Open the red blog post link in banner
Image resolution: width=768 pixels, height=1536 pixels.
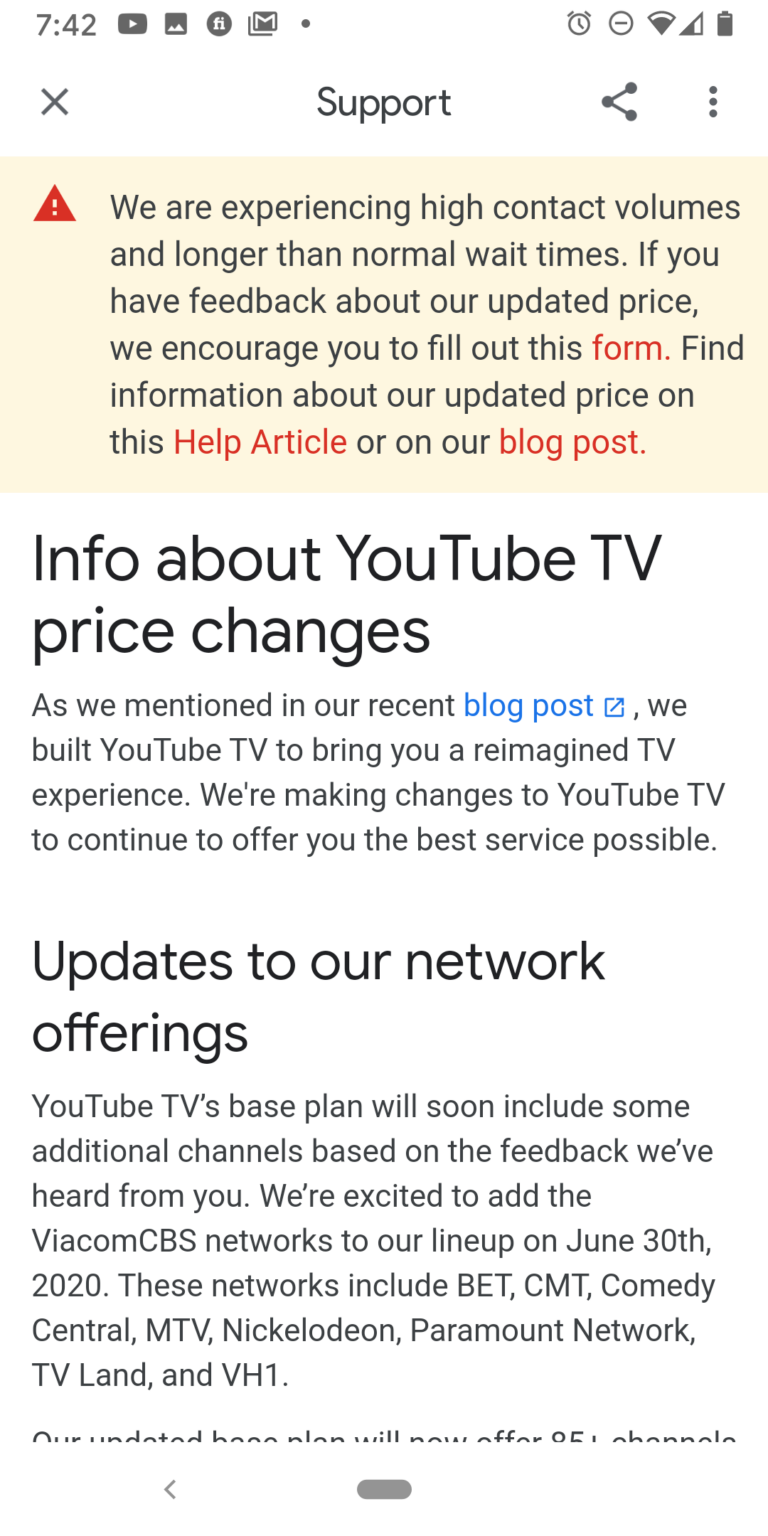tap(573, 442)
